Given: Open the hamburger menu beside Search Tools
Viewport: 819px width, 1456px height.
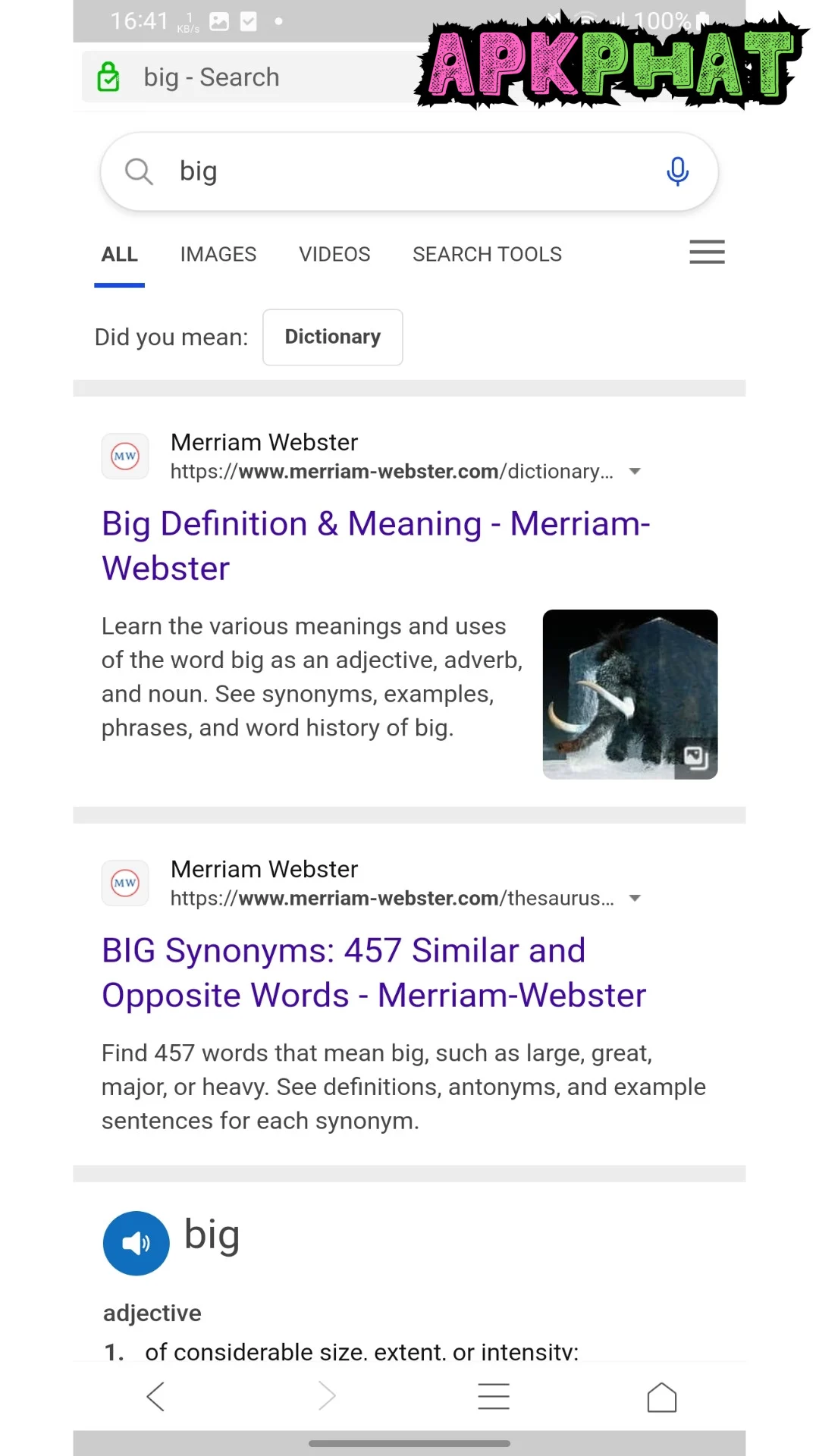Looking at the screenshot, I should pyautogui.click(x=707, y=252).
